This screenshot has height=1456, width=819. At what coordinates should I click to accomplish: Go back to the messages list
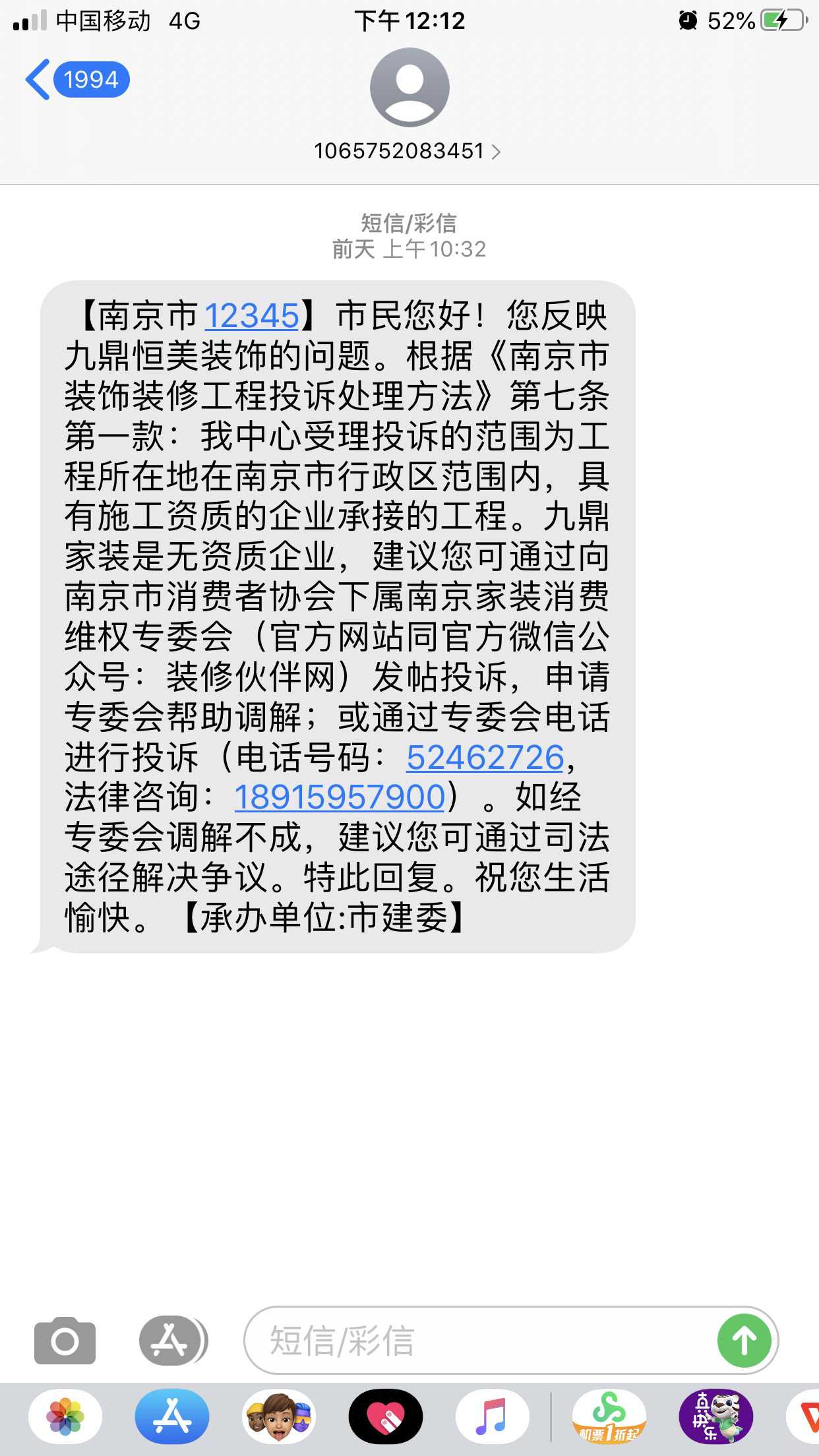(x=76, y=80)
